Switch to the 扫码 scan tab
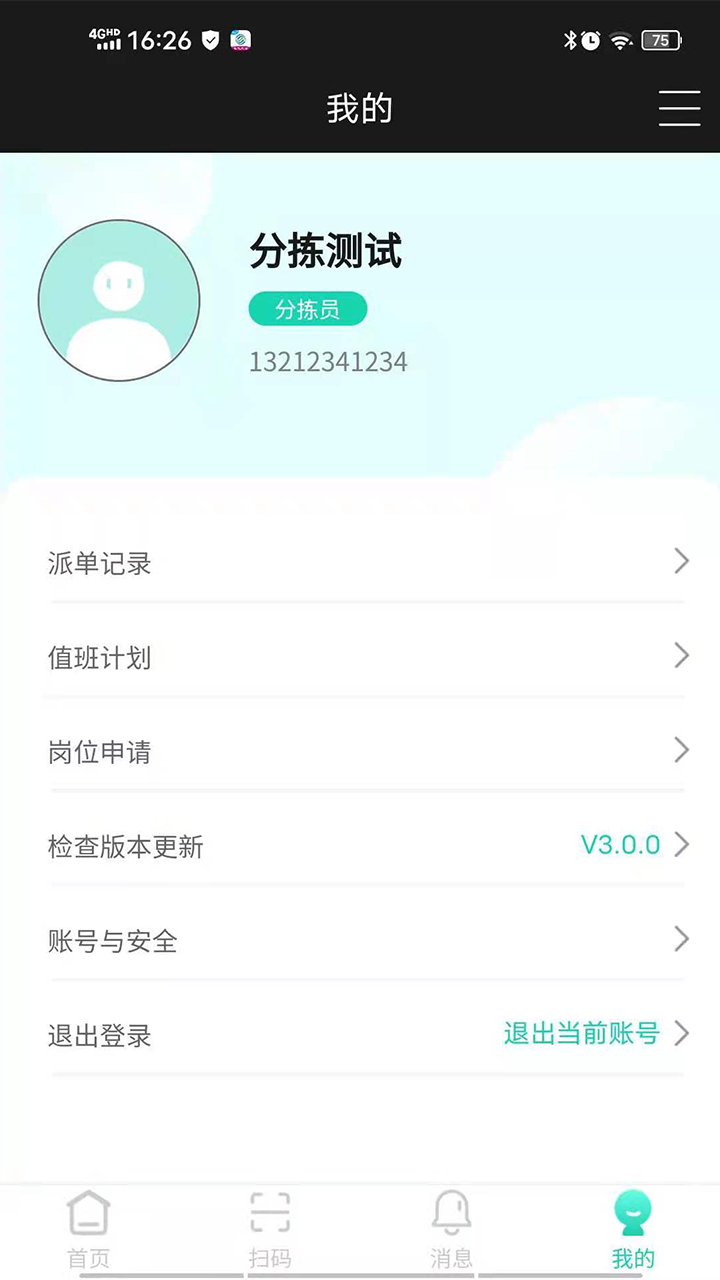 (270, 1230)
